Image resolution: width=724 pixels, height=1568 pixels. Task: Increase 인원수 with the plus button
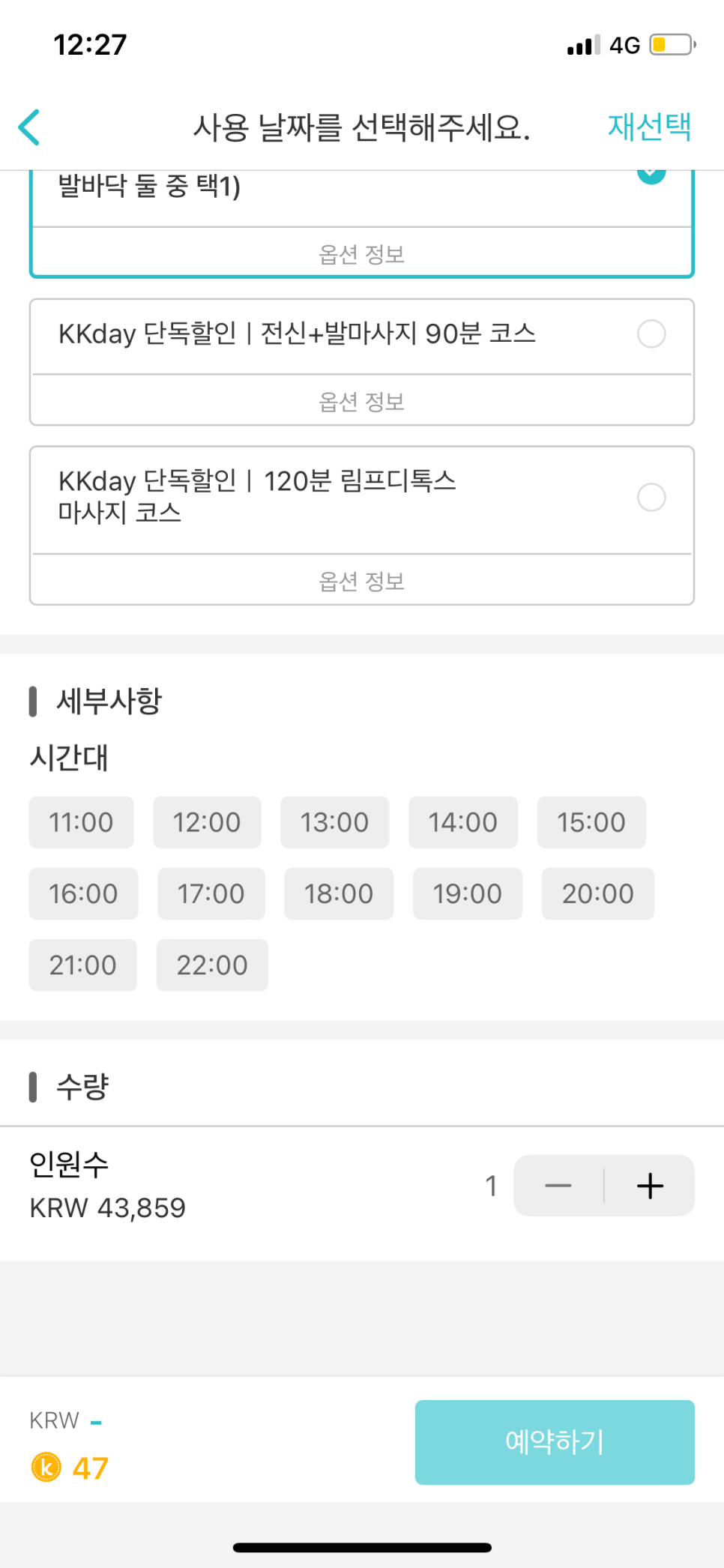point(650,1186)
